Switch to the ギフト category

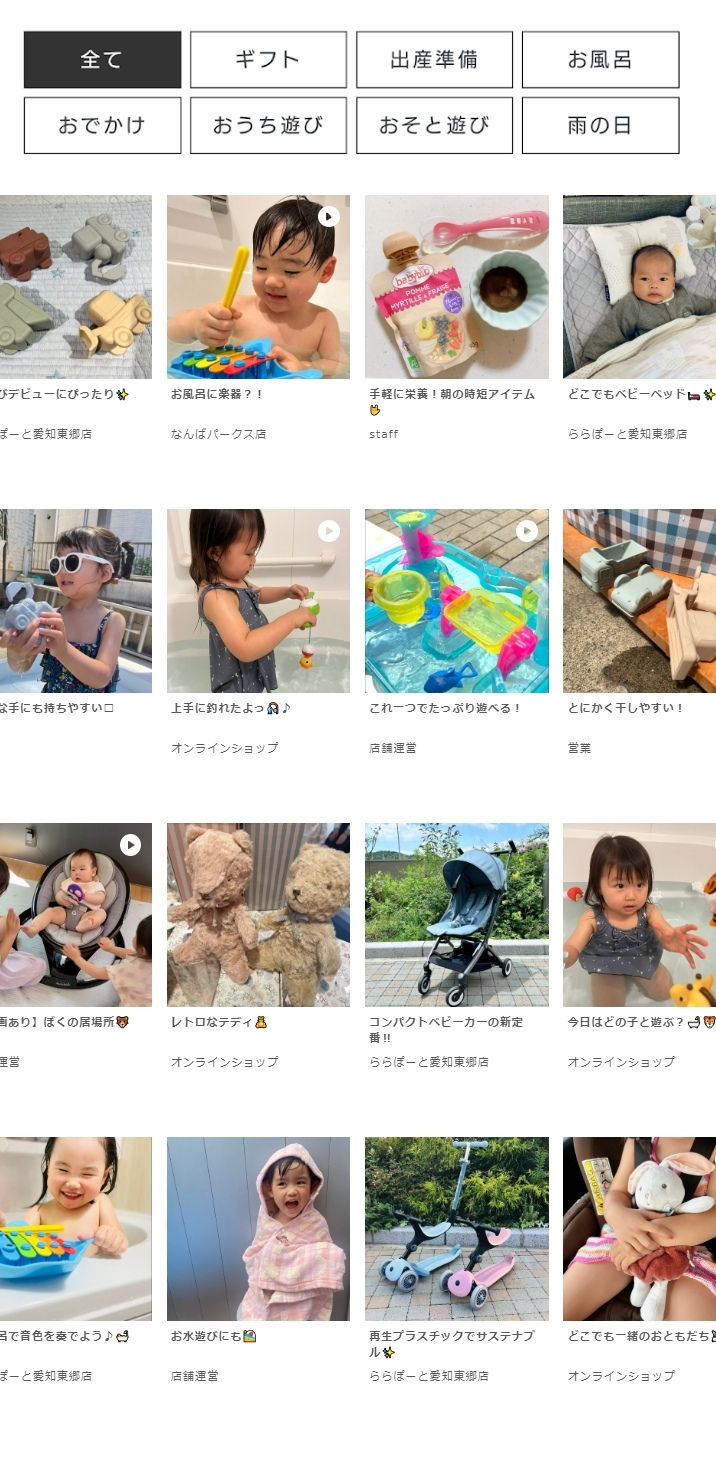pyautogui.click(x=268, y=60)
